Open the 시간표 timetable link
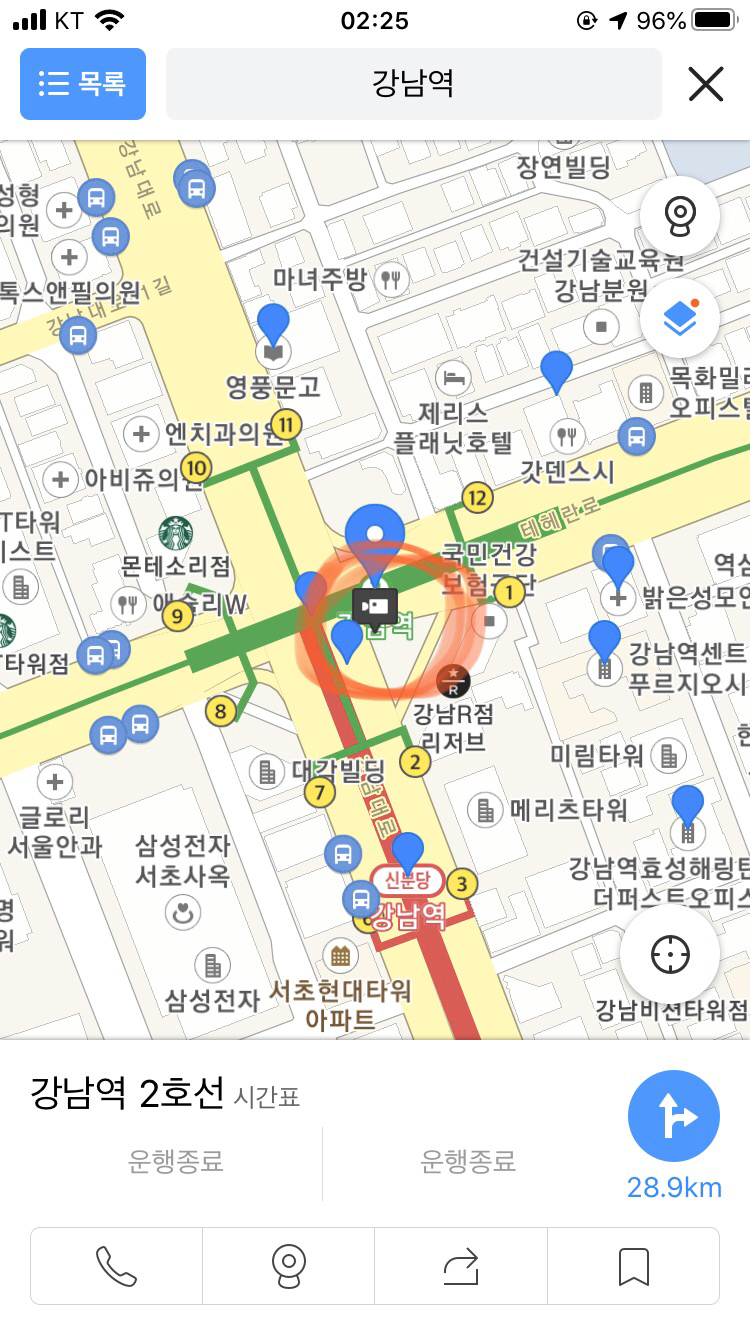 point(266,1098)
